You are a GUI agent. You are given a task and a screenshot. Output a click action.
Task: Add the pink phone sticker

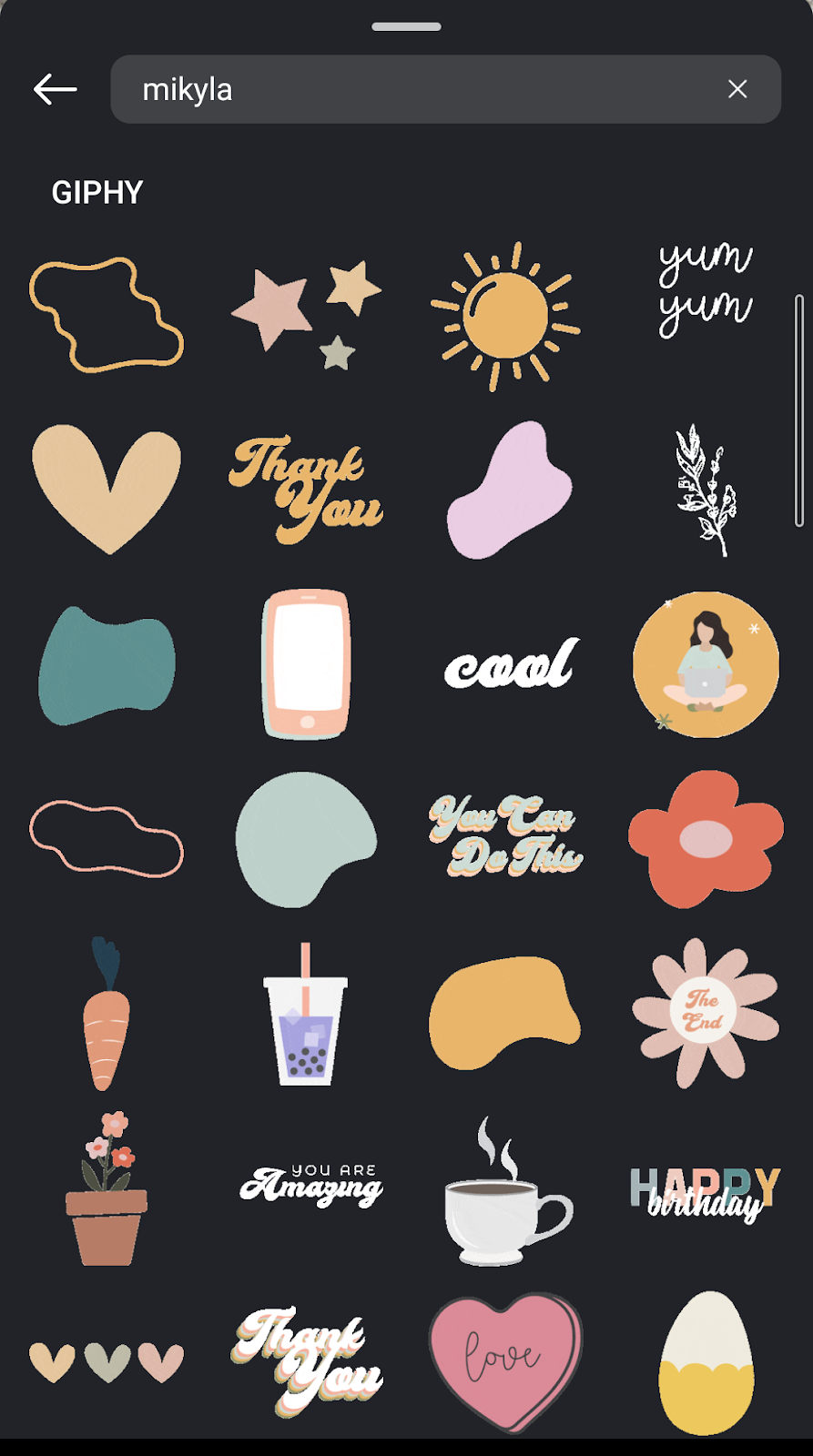point(306,663)
